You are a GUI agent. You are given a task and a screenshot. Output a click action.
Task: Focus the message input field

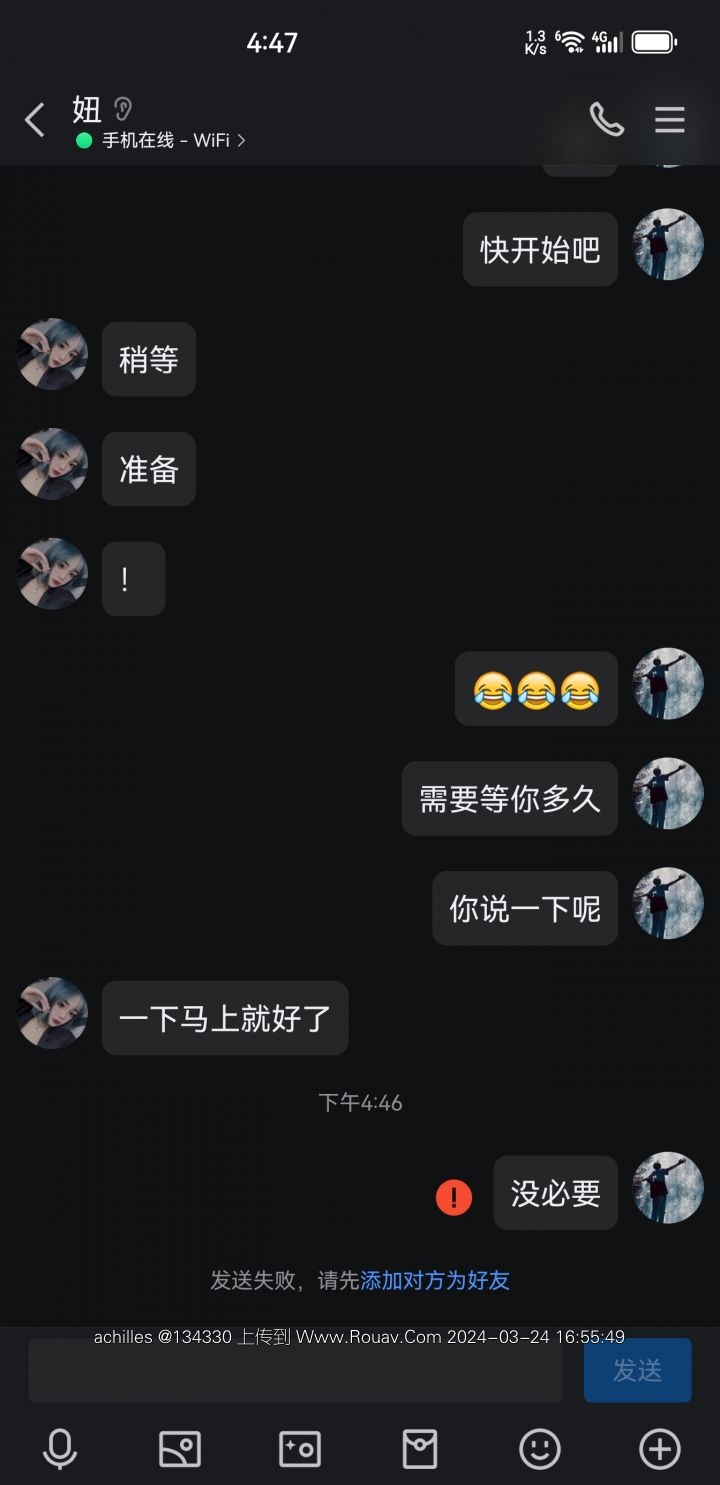[295, 1370]
